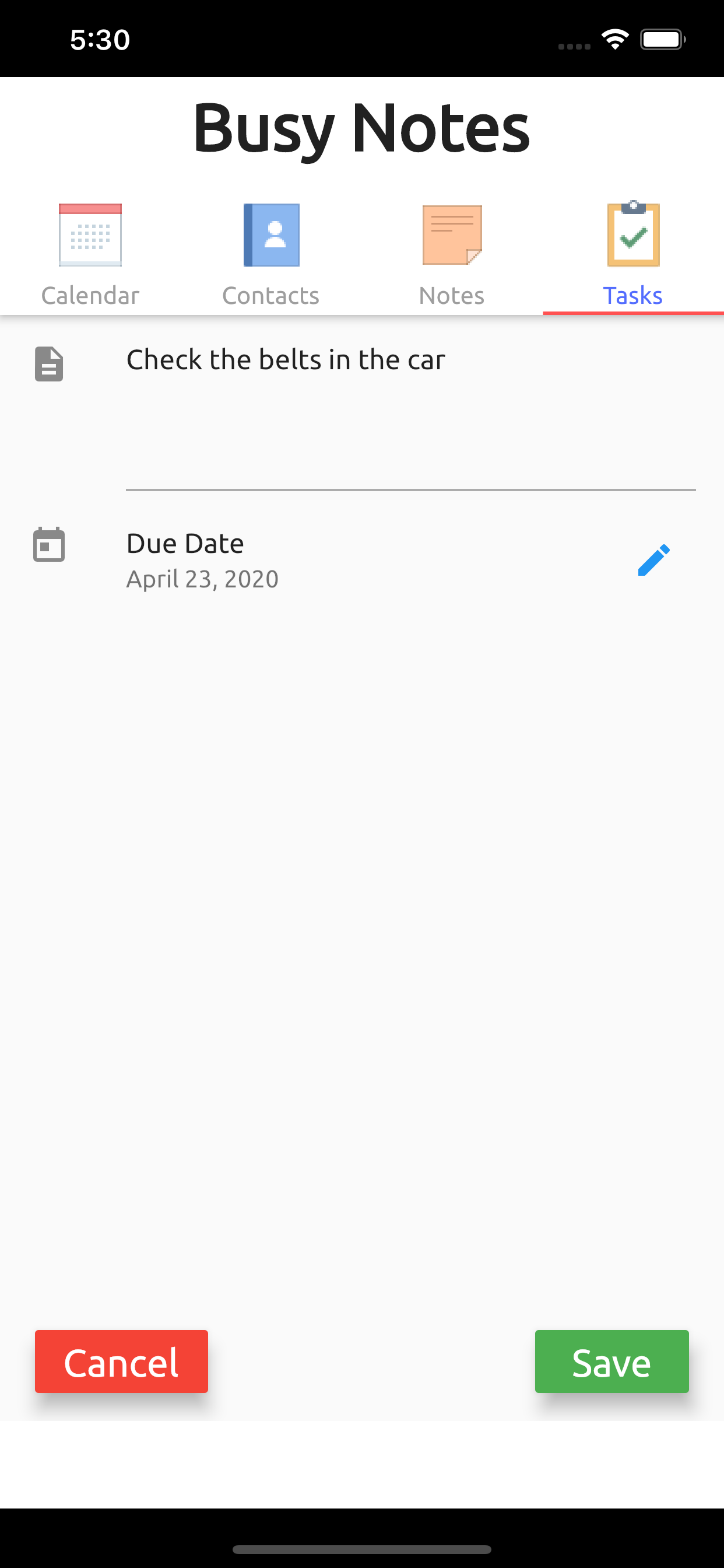Click the Notes sticky note icon
The image size is (724, 1568).
click(x=451, y=236)
